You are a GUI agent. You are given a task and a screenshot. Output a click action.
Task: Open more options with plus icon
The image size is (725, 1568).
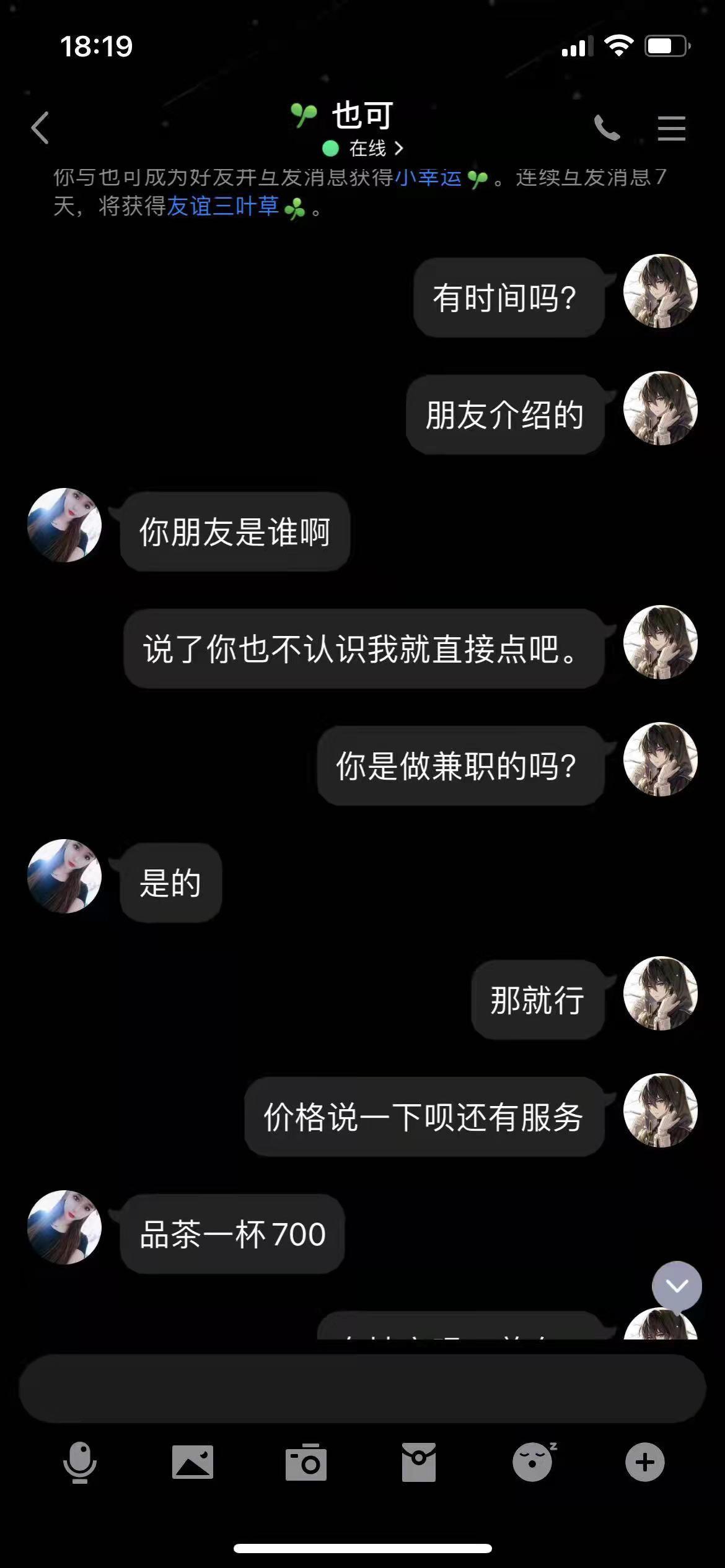coord(644,1462)
